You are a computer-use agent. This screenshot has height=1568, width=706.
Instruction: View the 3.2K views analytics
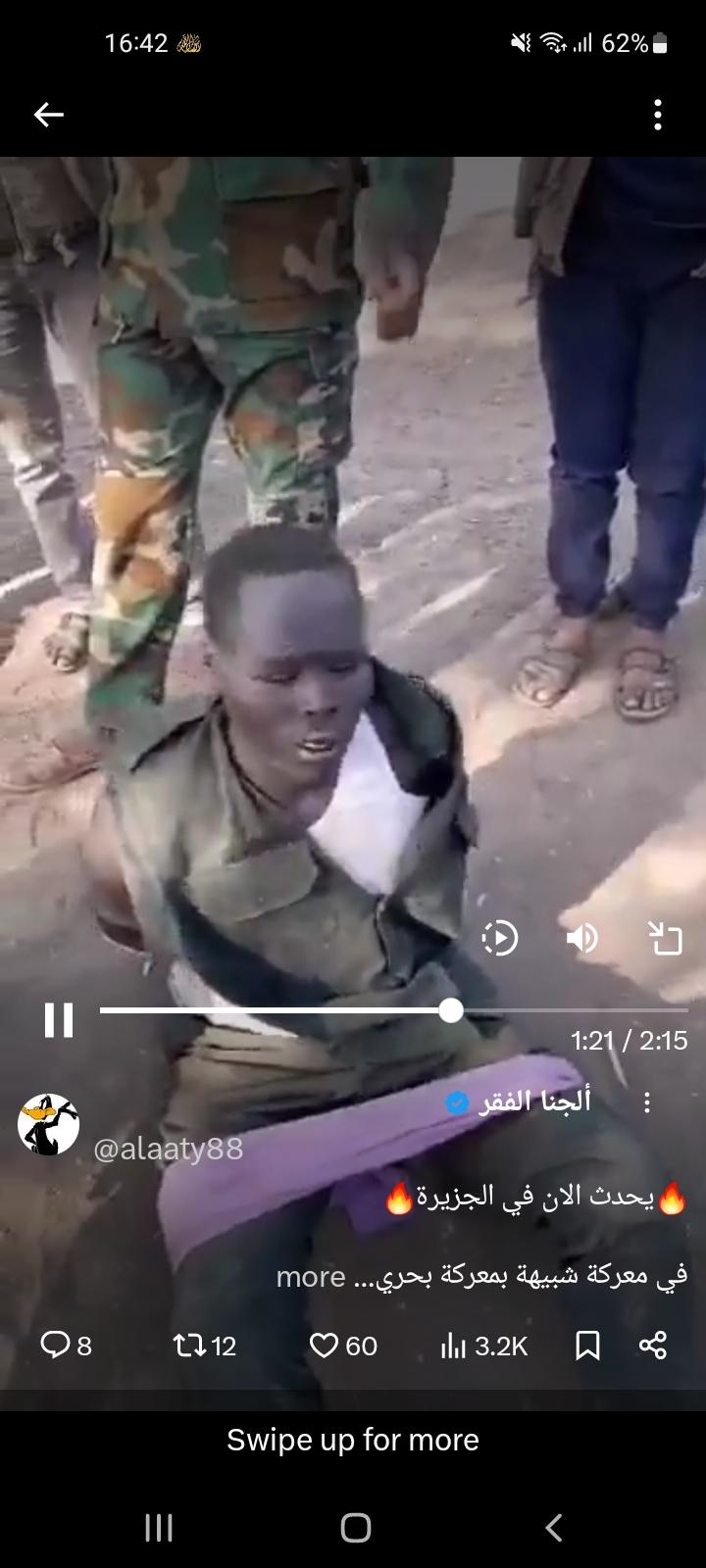(484, 1346)
